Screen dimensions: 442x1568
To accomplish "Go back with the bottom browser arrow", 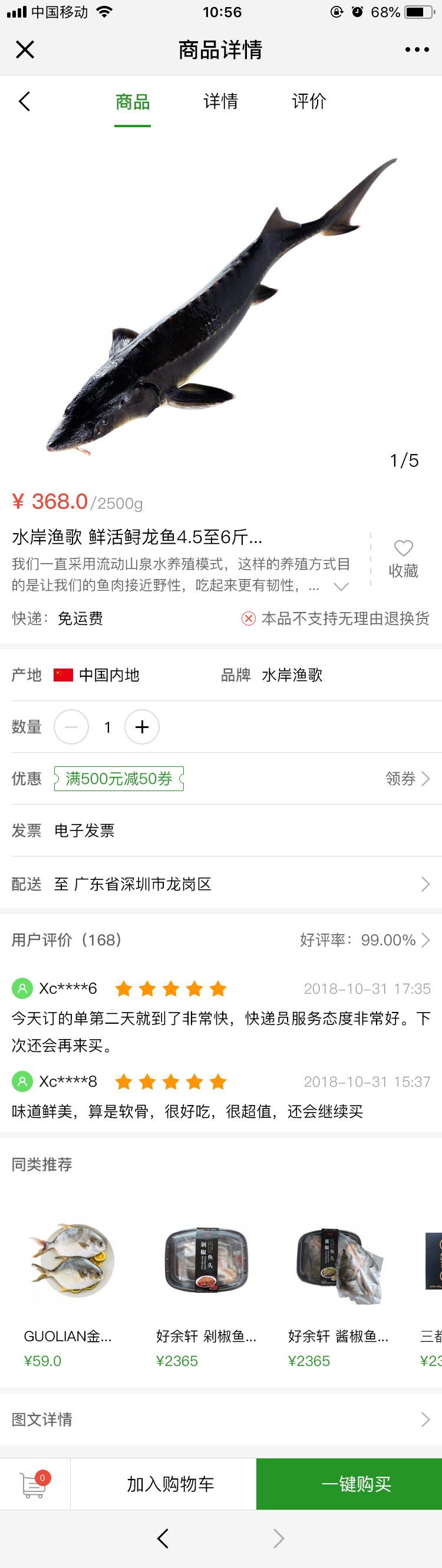I will point(163,1538).
